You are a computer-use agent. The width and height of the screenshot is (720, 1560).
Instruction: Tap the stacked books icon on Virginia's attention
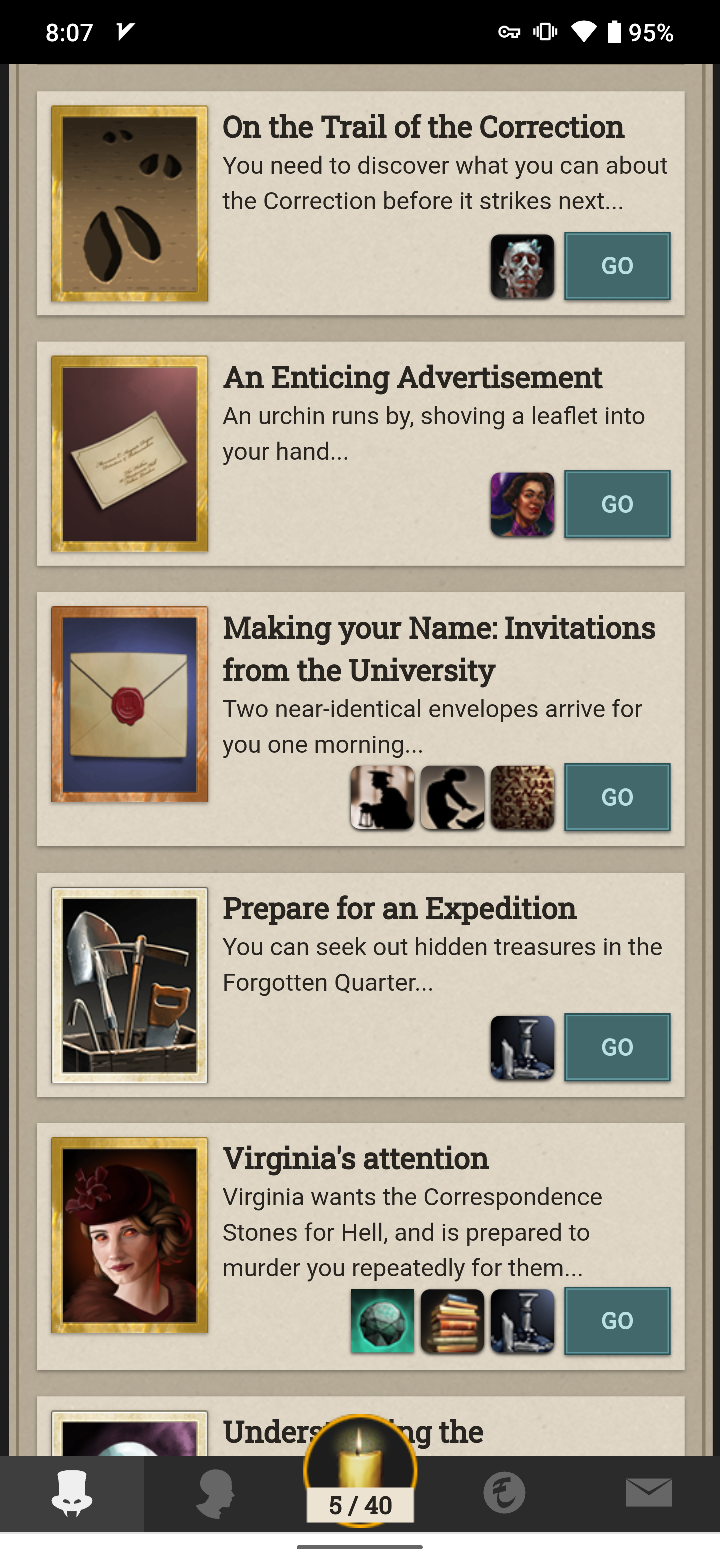click(452, 1321)
